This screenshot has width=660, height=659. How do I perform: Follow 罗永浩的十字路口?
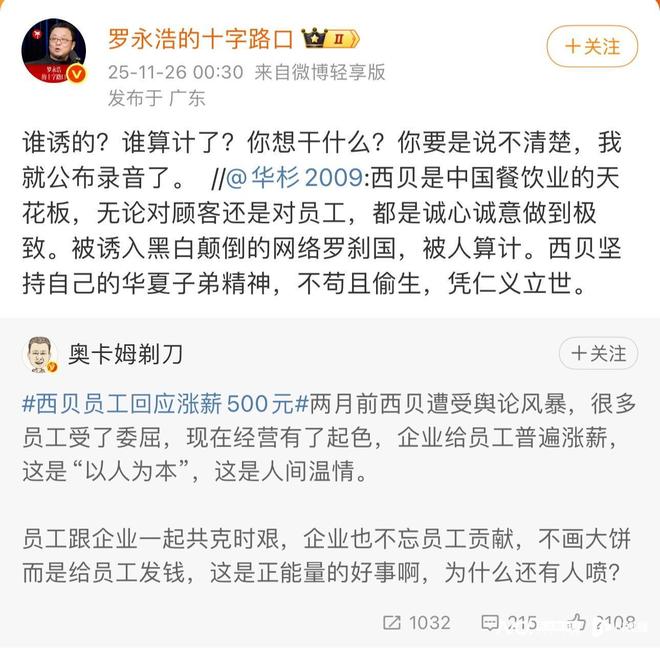coord(591,46)
